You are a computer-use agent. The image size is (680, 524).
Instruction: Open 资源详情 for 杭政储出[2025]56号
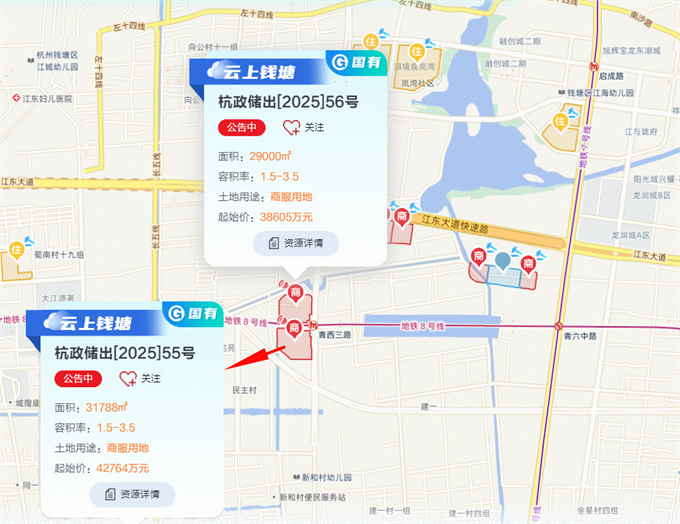coord(296,243)
